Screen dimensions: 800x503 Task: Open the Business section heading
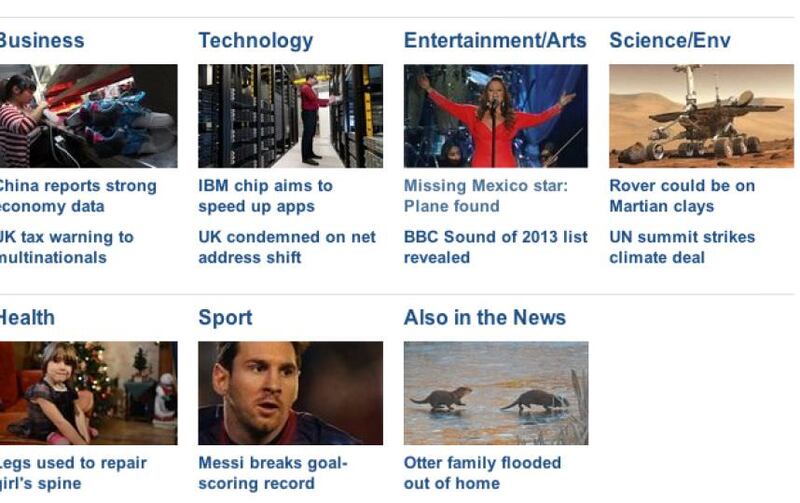coord(42,41)
